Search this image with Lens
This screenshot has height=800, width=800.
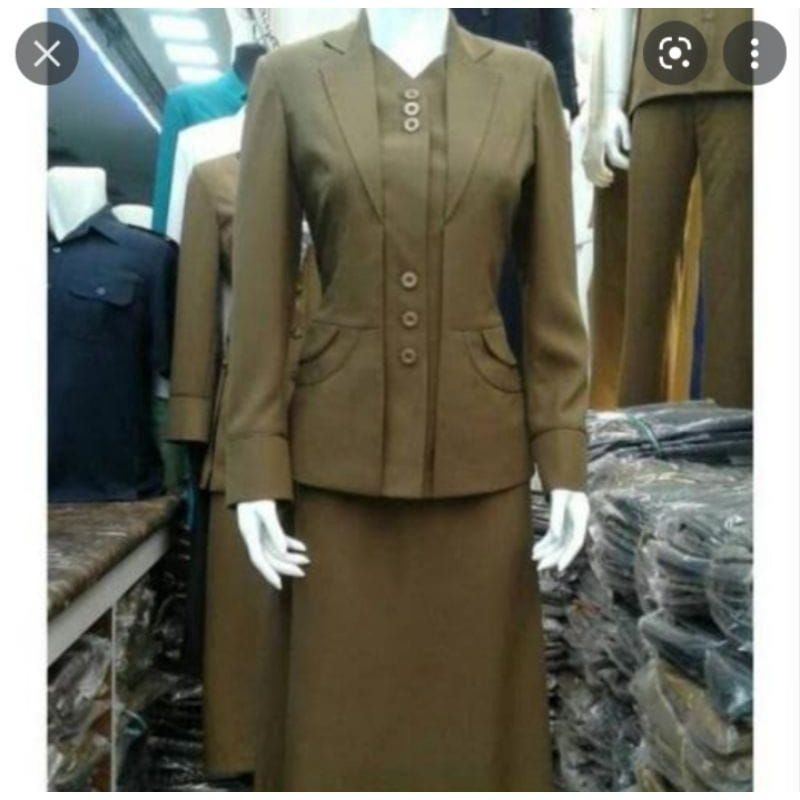pos(675,53)
